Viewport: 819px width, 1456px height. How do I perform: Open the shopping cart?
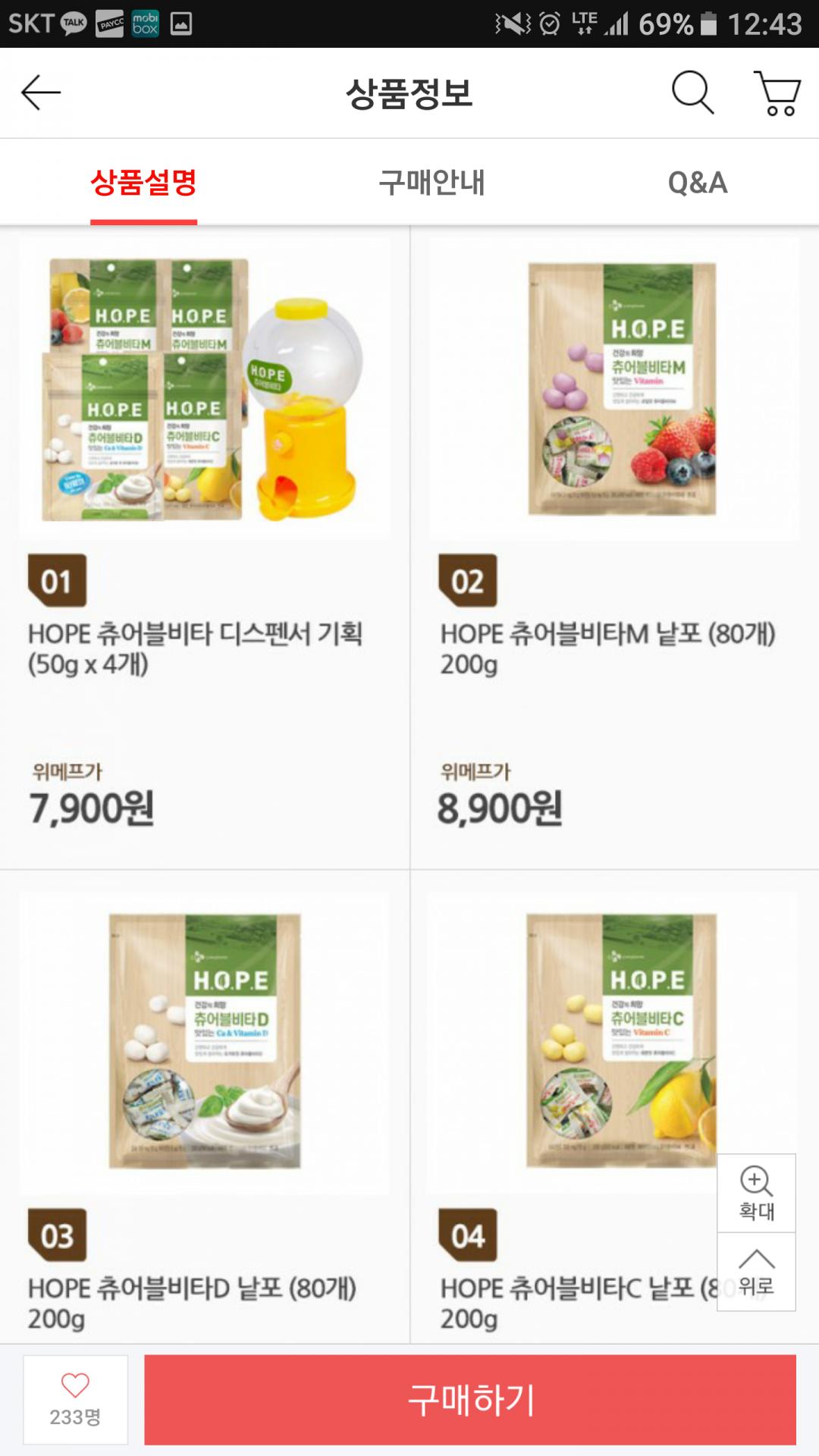pos(777,93)
